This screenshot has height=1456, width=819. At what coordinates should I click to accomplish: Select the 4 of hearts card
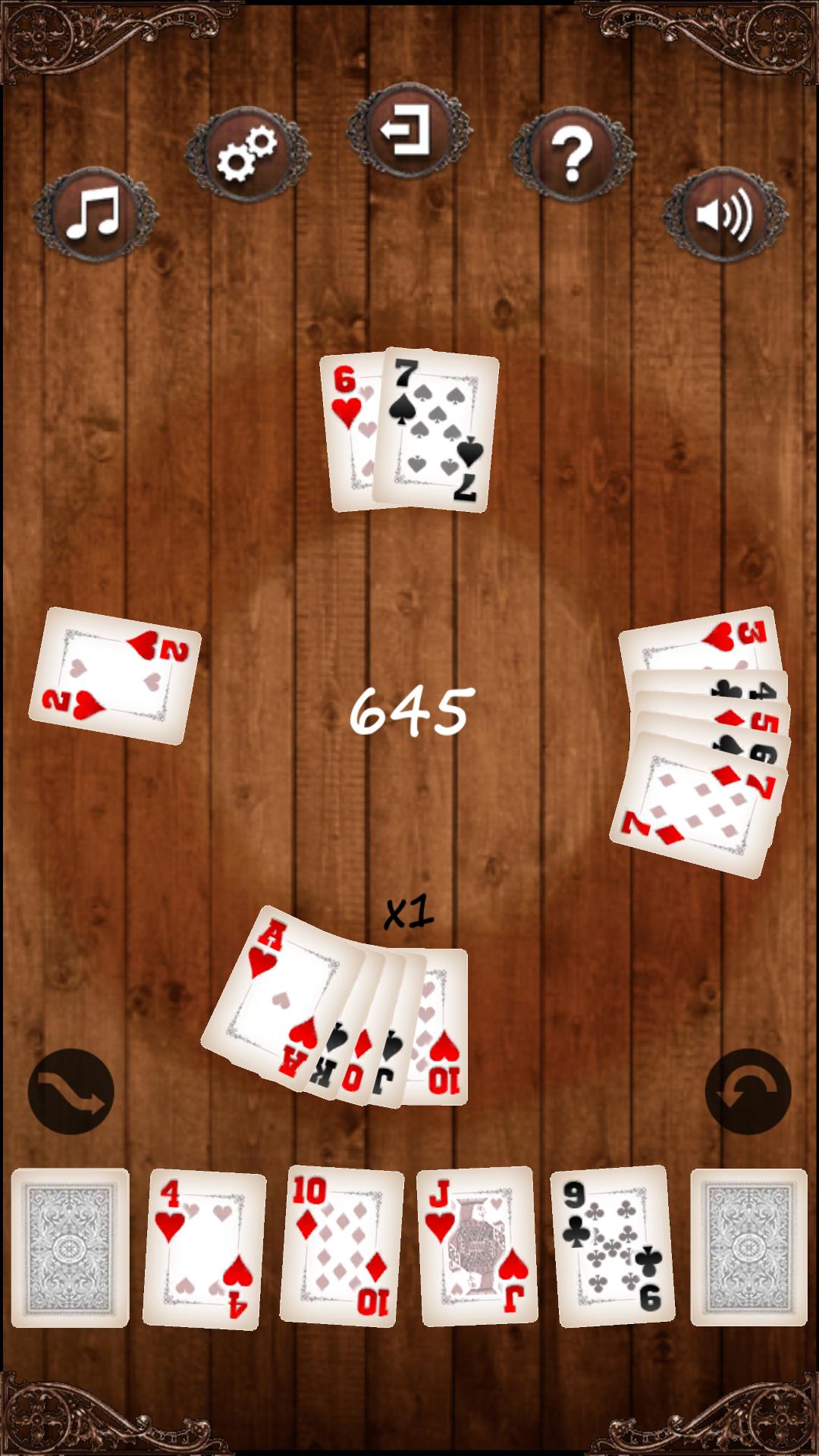point(204,1248)
